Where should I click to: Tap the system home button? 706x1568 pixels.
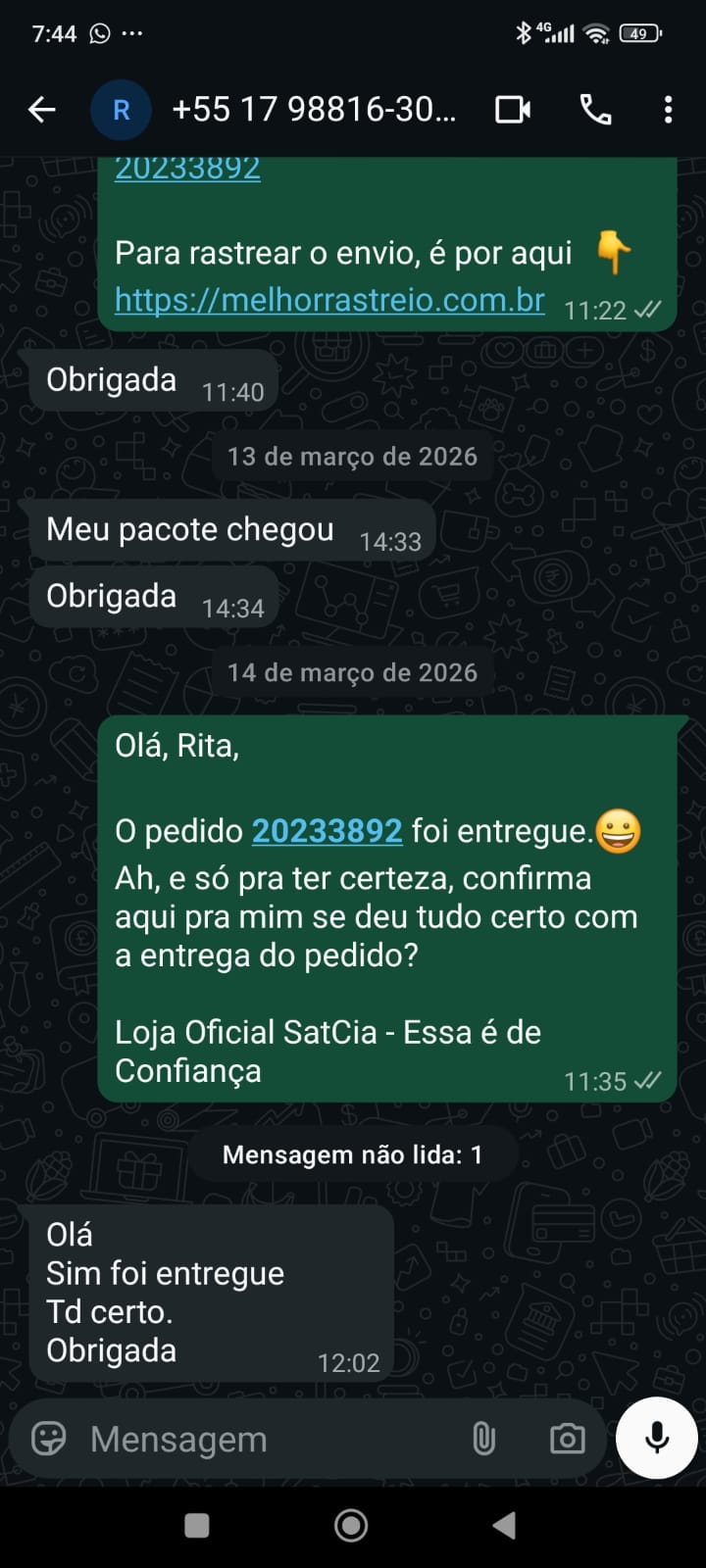click(351, 1525)
